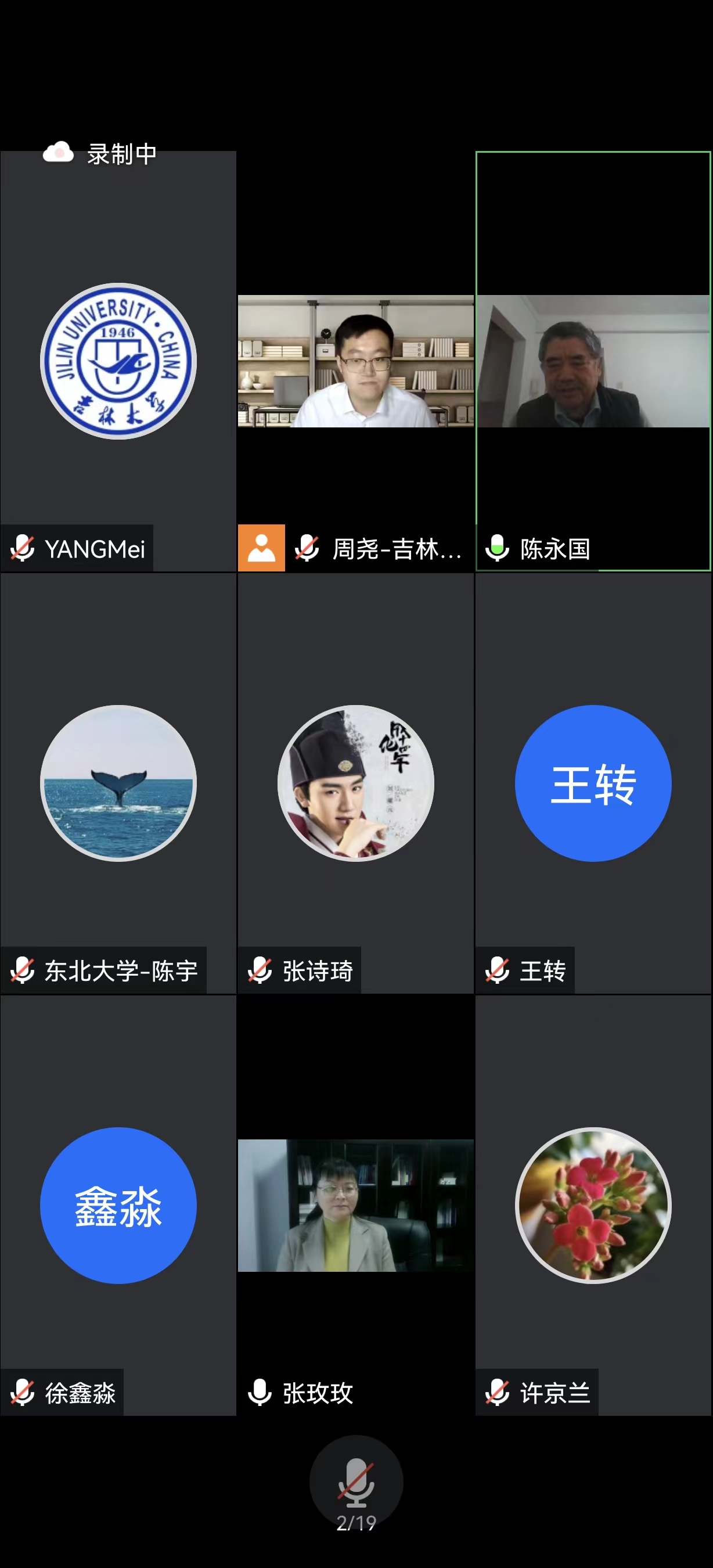Select 陈永国's speaking video tile
The height and width of the screenshot is (1568, 713).
[x=593, y=361]
